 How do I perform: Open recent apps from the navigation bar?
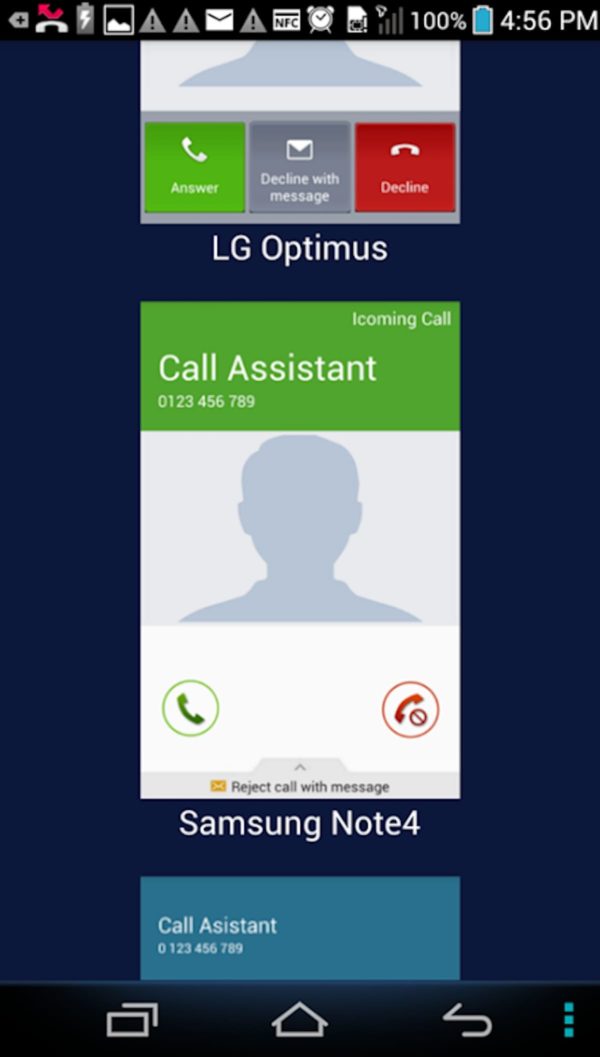point(132,1019)
